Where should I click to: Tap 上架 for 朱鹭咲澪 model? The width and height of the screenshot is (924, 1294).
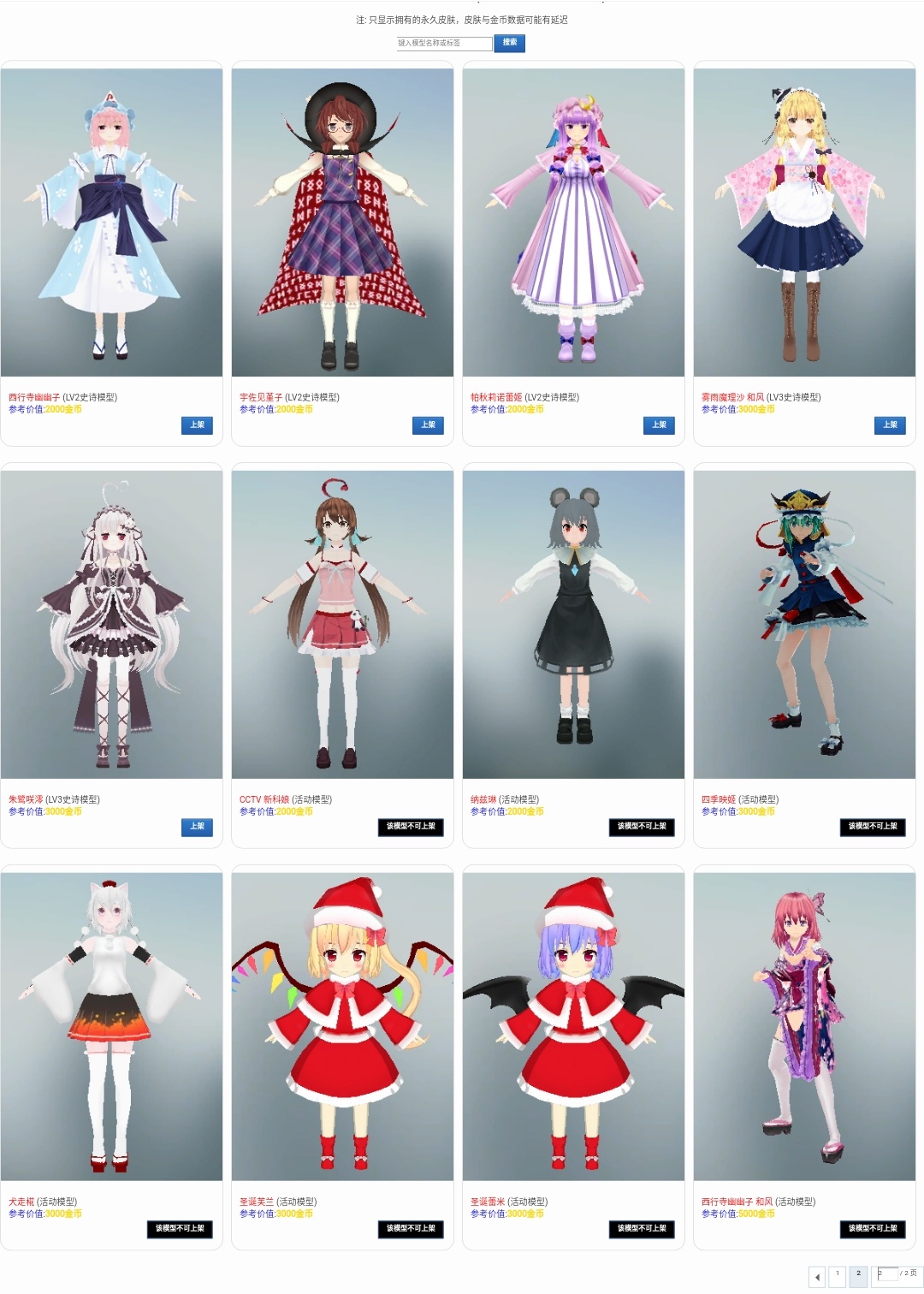click(197, 827)
